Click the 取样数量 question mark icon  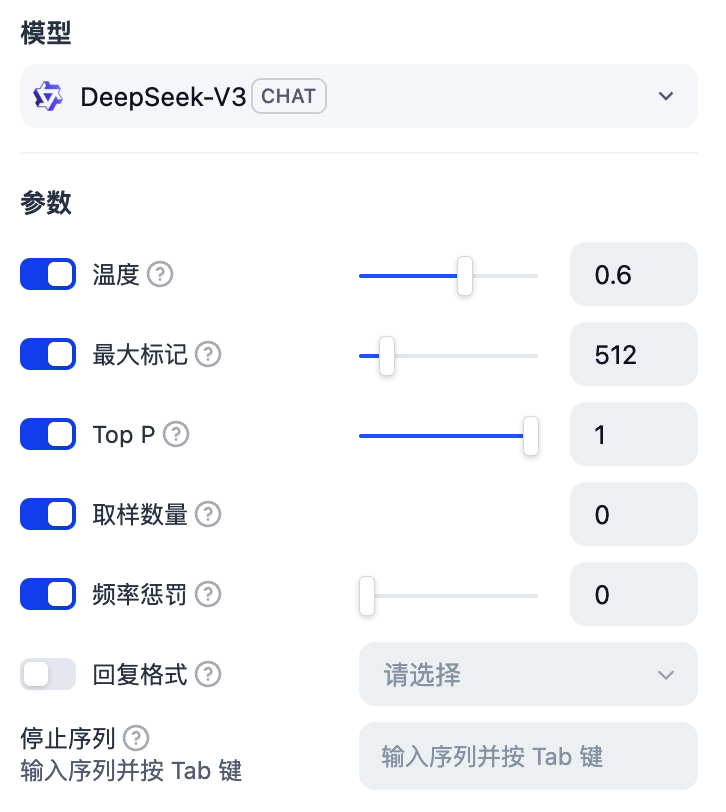click(x=207, y=514)
